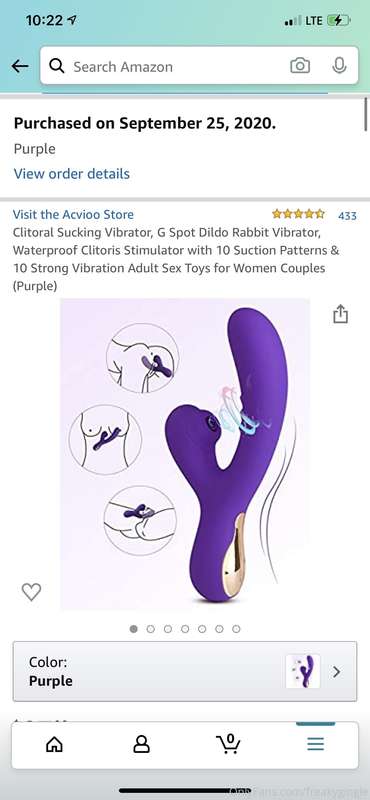Start voice search with the microphone
This screenshot has width=370, height=800.
point(339,65)
